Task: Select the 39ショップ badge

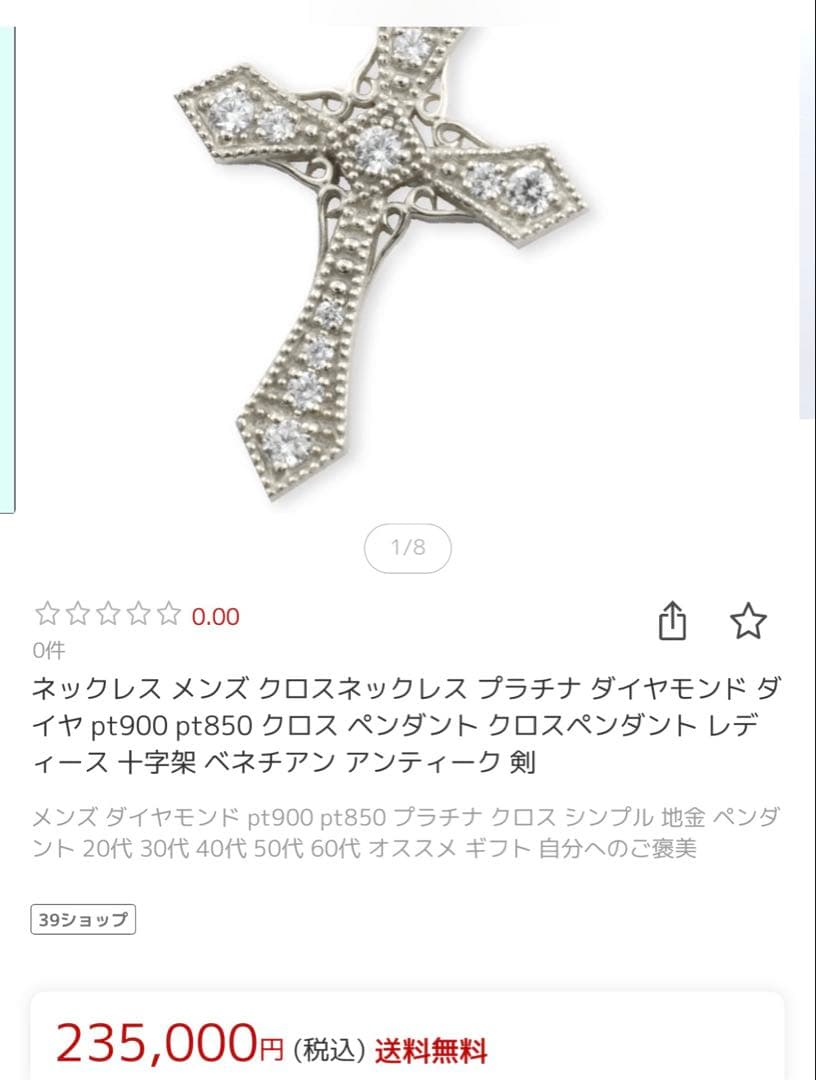Action: click(82, 920)
